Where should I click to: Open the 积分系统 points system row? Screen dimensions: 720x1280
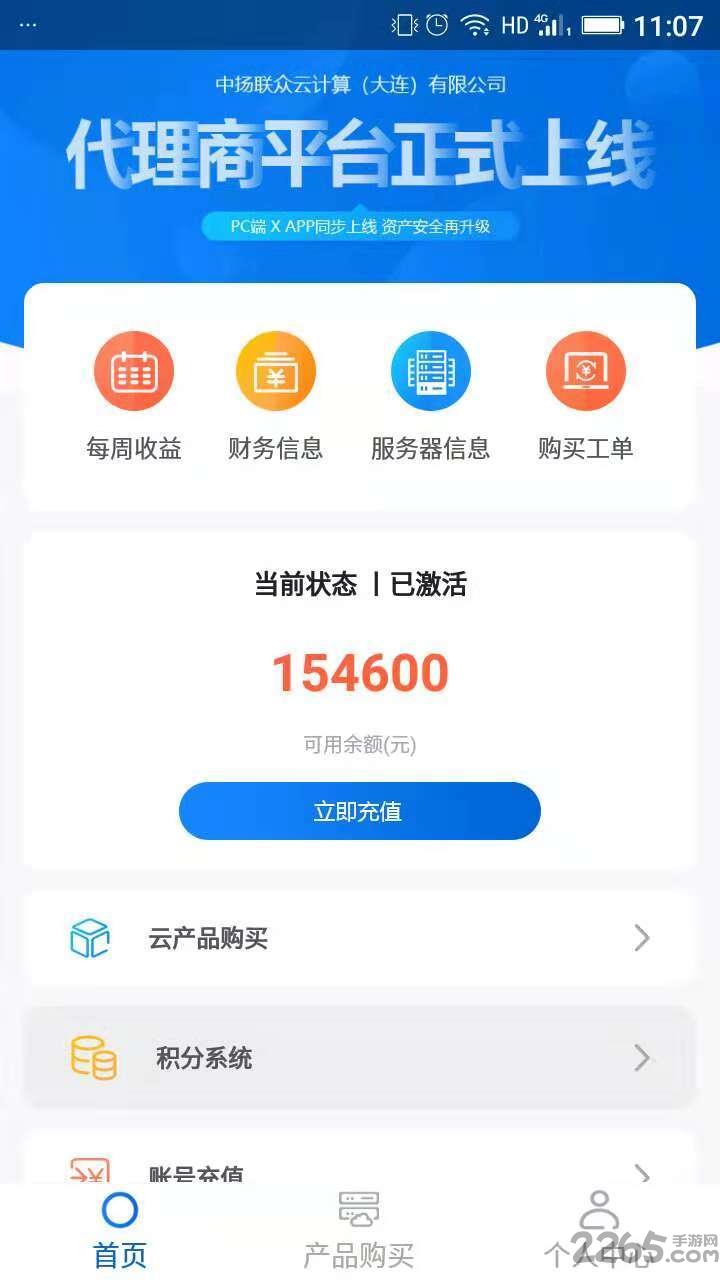pos(359,1057)
